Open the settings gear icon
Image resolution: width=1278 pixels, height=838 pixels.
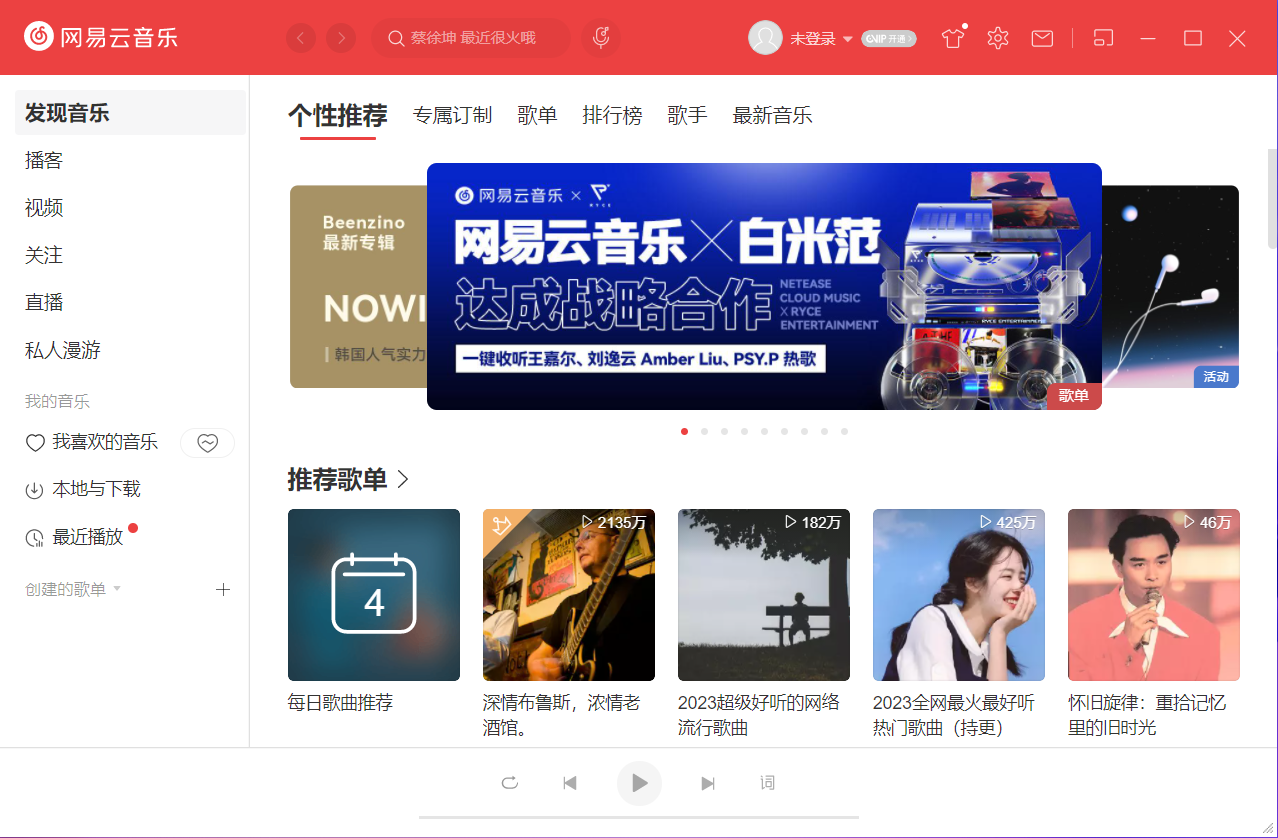point(997,38)
